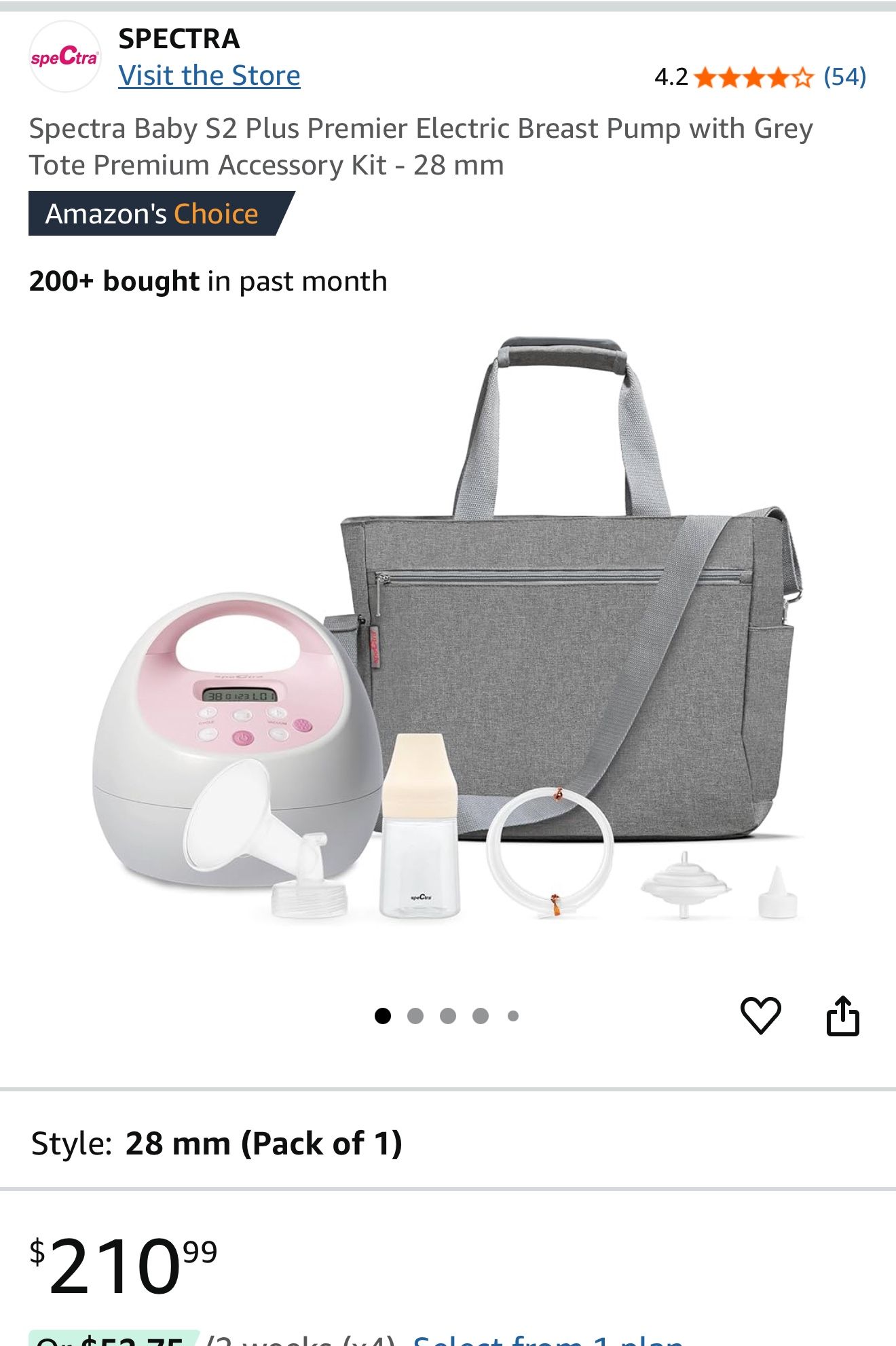Add product to wish list with heart
896x1346 pixels.
coord(760,1015)
